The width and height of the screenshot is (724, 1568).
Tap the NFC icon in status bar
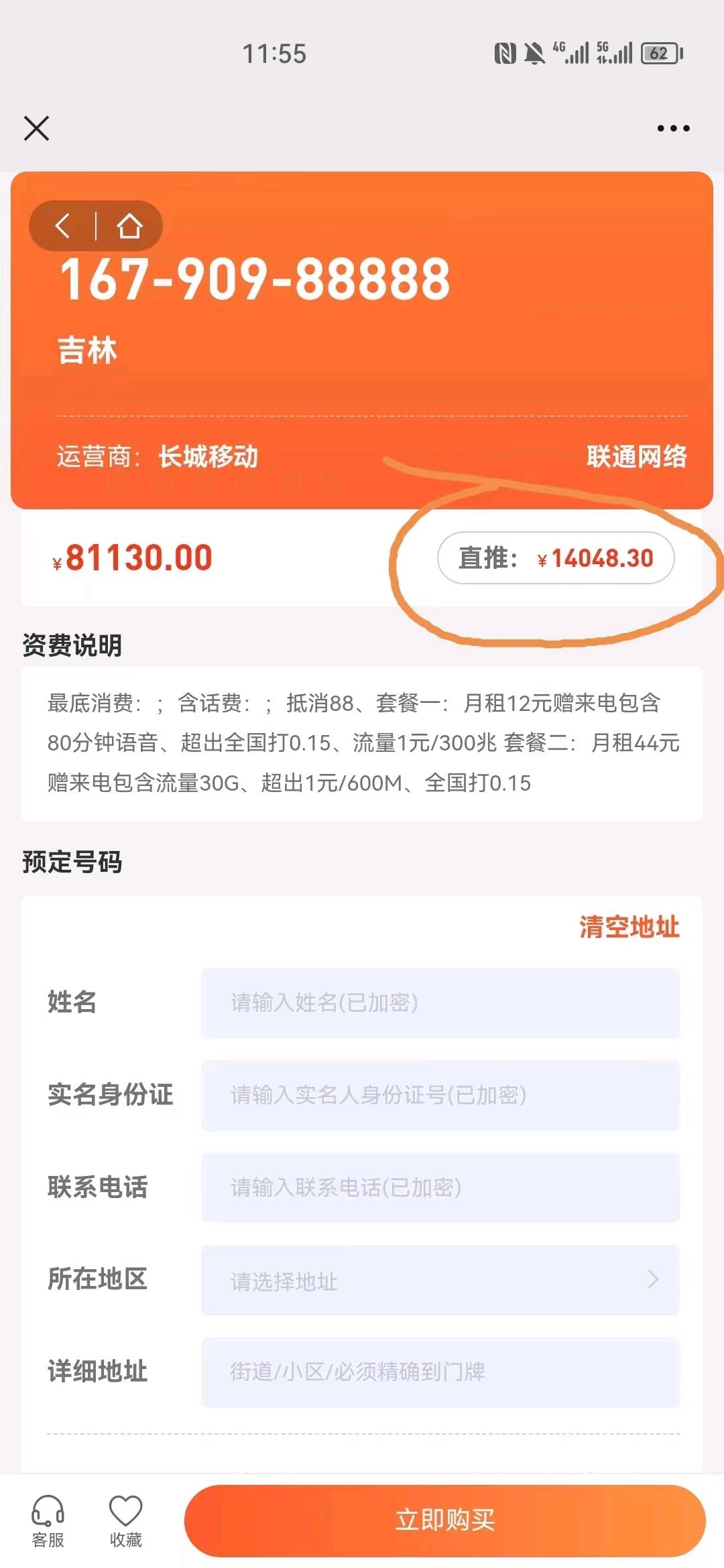pos(505,54)
